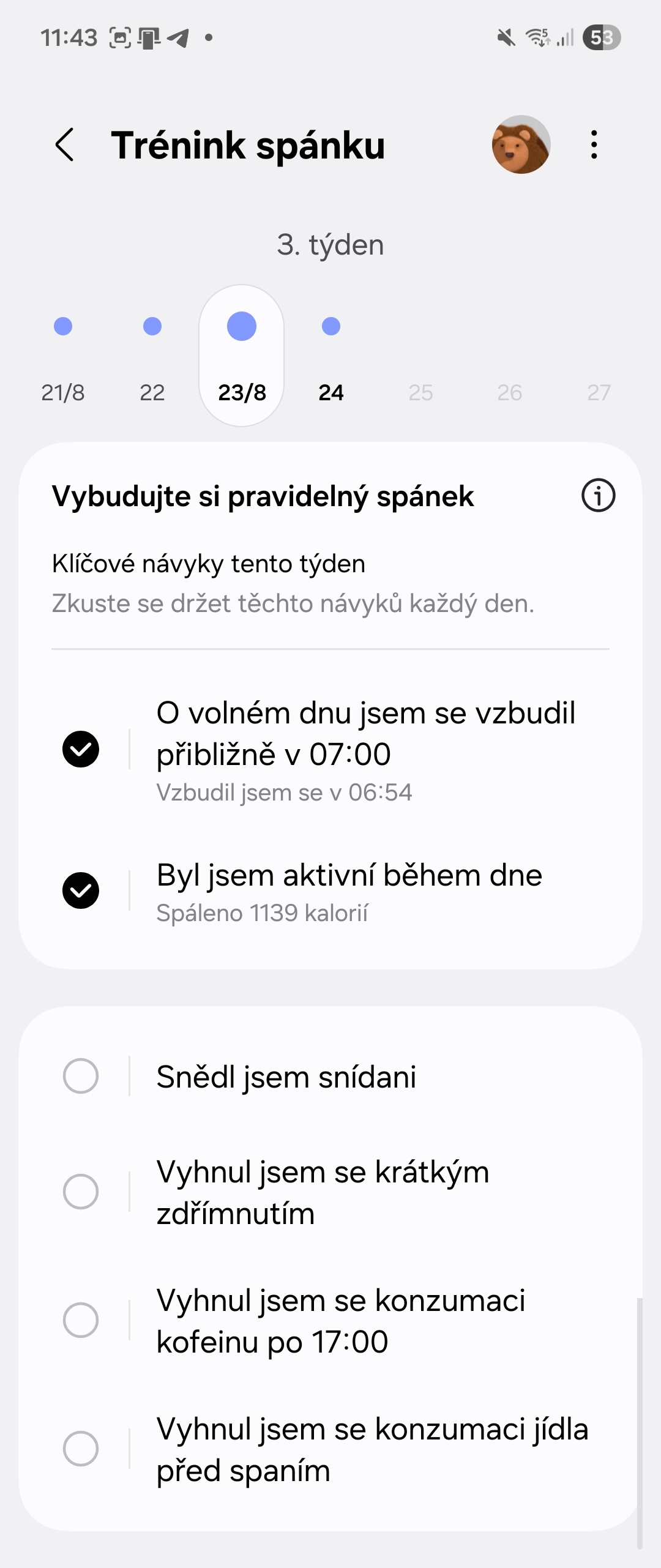Viewport: 661px width, 1568px height.
Task: Select date 21/8 in the week strip
Action: tap(64, 392)
